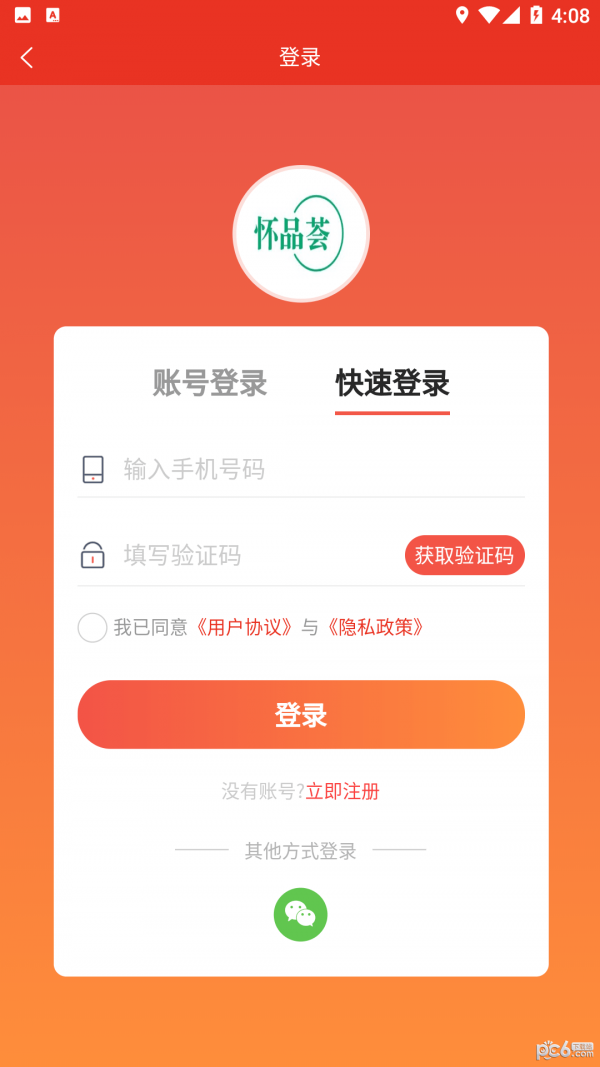Go back using the top-left arrow

(x=27, y=58)
